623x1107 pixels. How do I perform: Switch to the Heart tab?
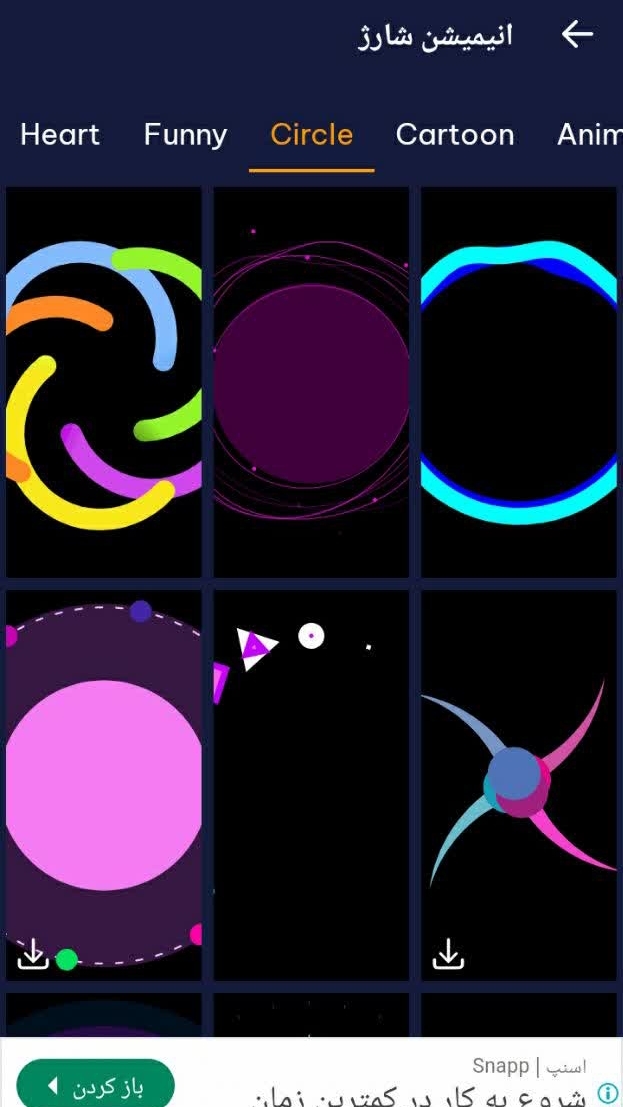point(60,135)
